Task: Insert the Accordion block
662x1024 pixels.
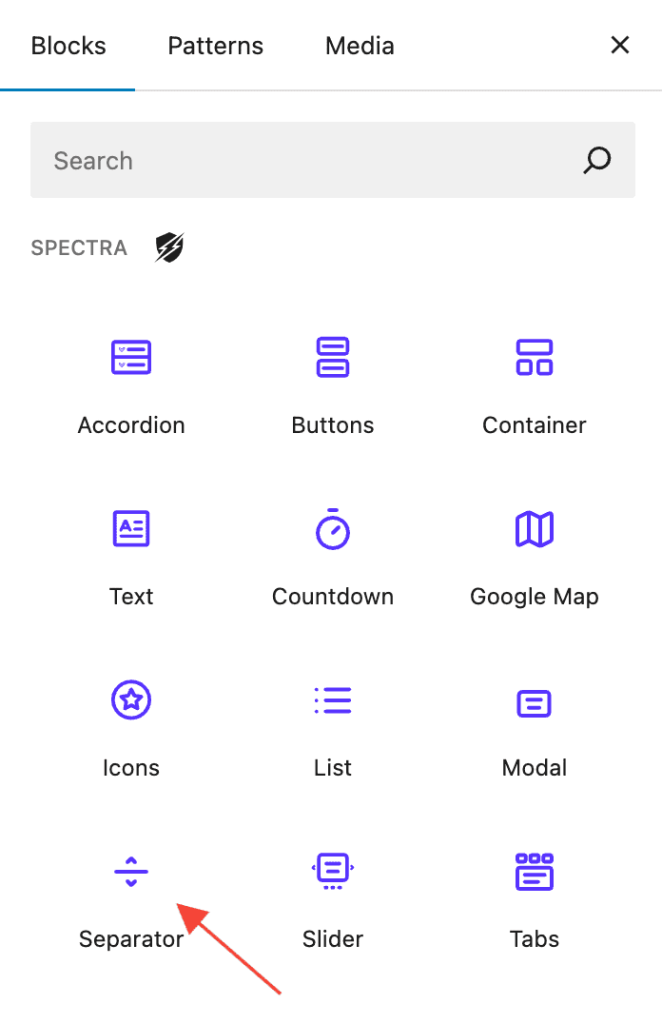Action: click(x=131, y=385)
